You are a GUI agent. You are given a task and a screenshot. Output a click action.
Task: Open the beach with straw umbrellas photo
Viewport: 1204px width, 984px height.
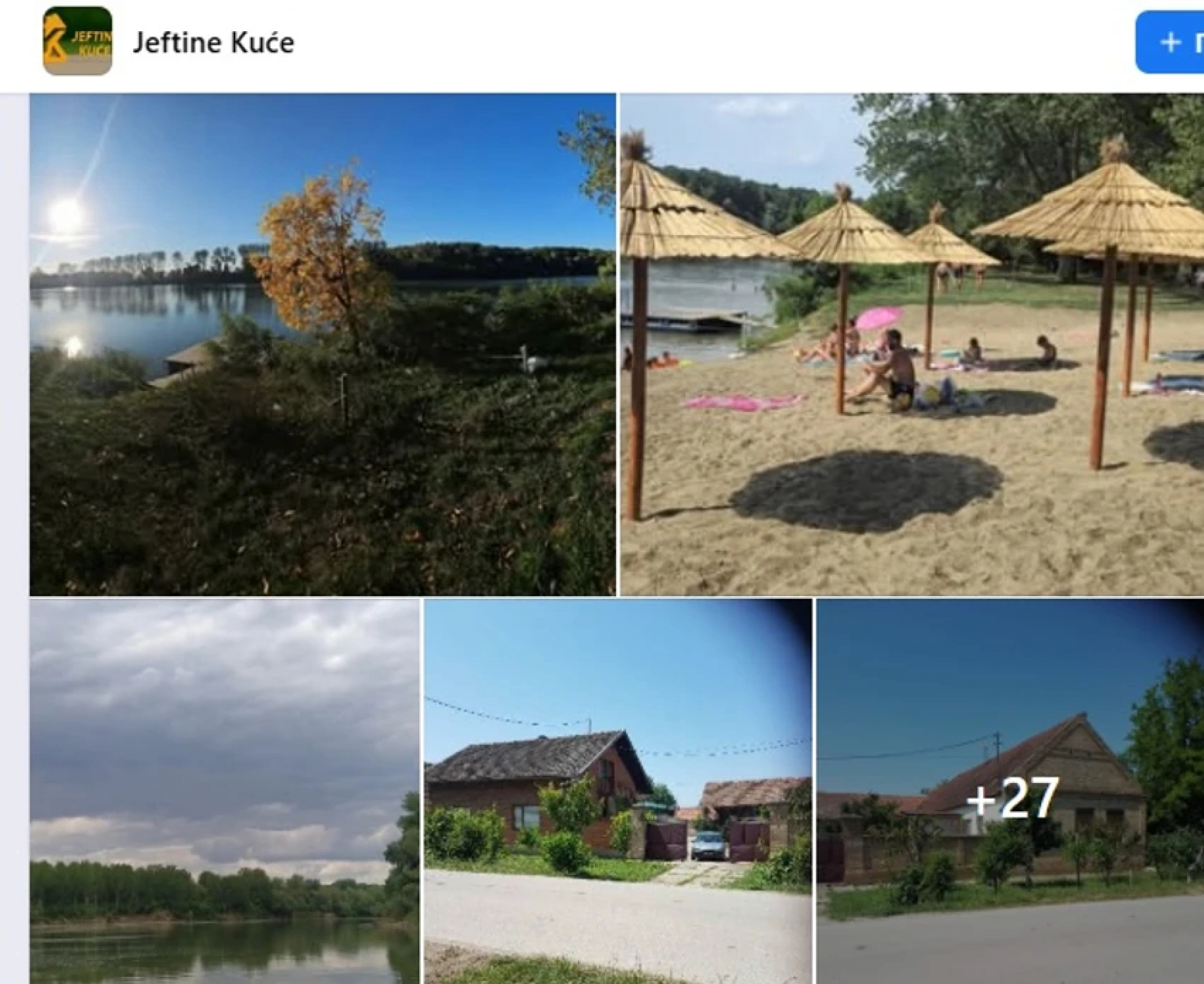coord(912,344)
